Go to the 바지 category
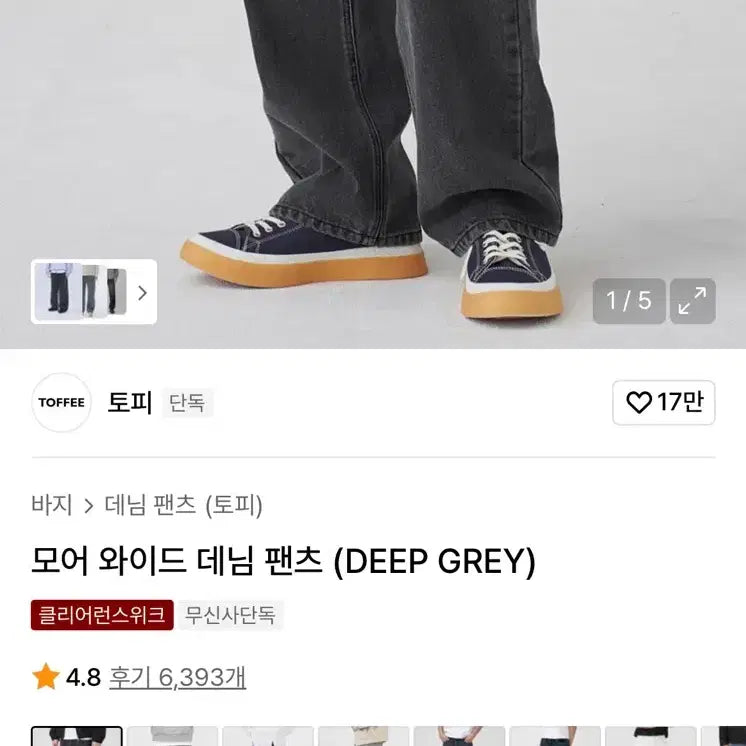 52,505
